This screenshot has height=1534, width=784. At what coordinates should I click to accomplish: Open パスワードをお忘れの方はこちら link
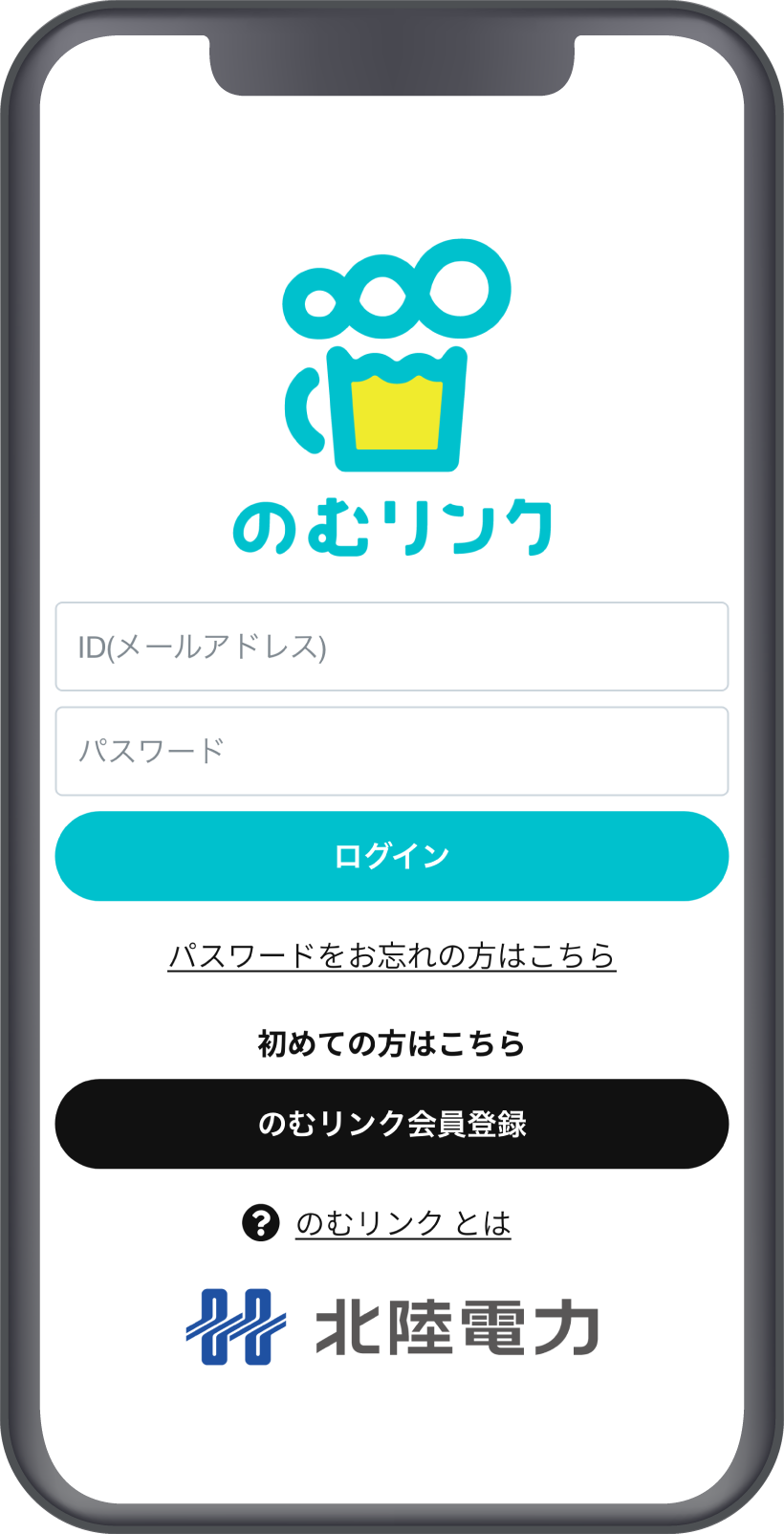tap(392, 955)
